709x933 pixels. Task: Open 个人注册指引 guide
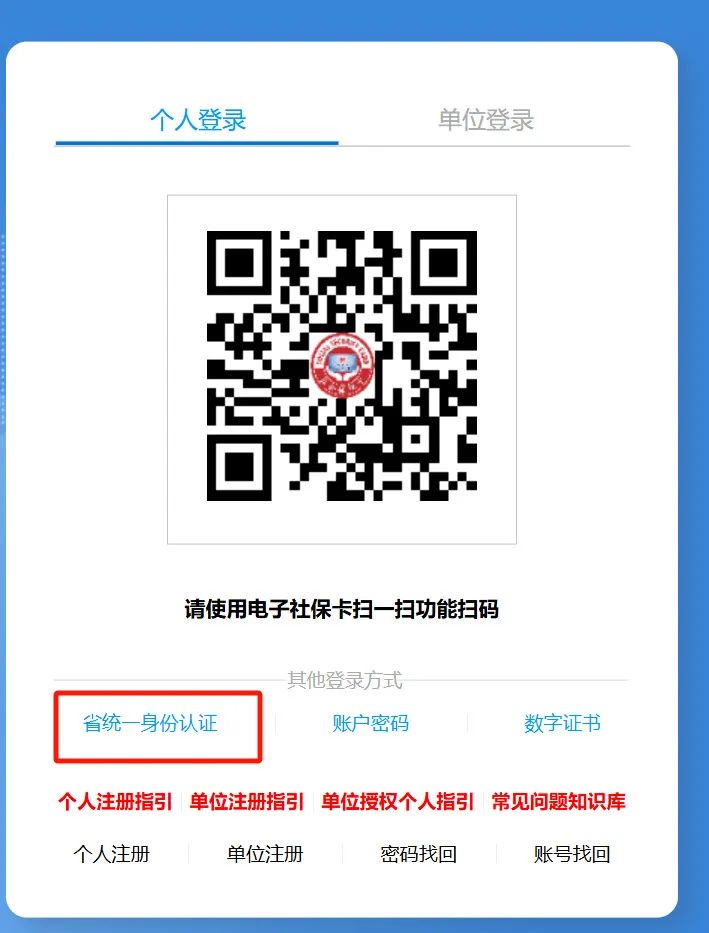(115, 802)
